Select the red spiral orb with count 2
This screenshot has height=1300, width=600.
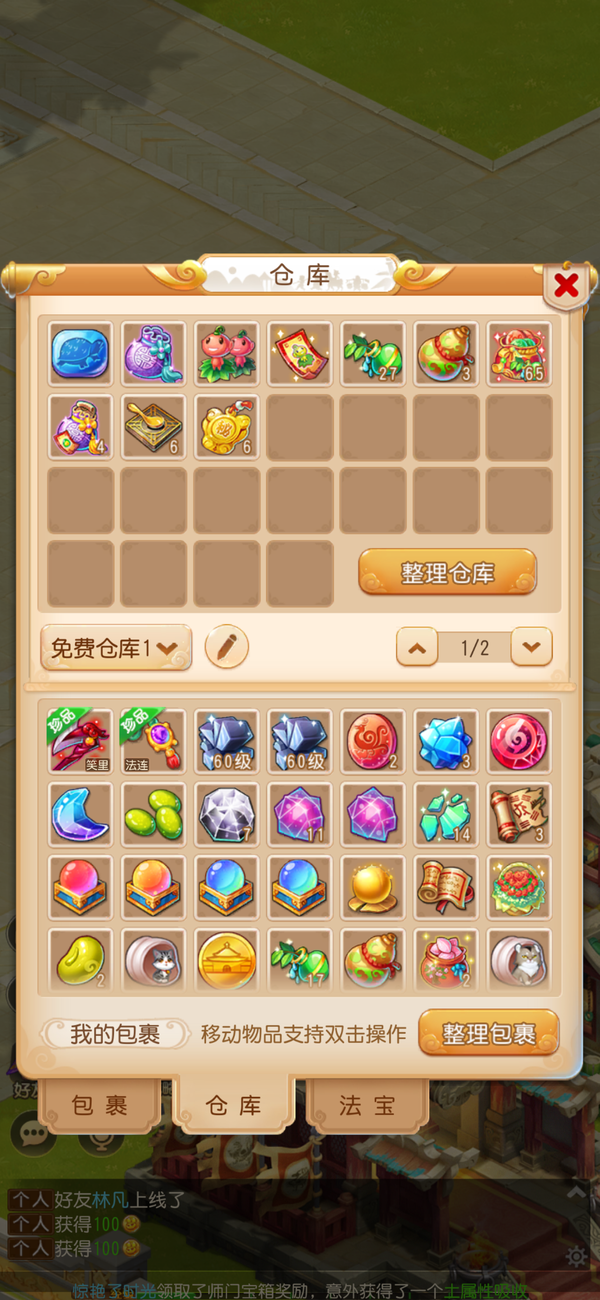[x=372, y=741]
